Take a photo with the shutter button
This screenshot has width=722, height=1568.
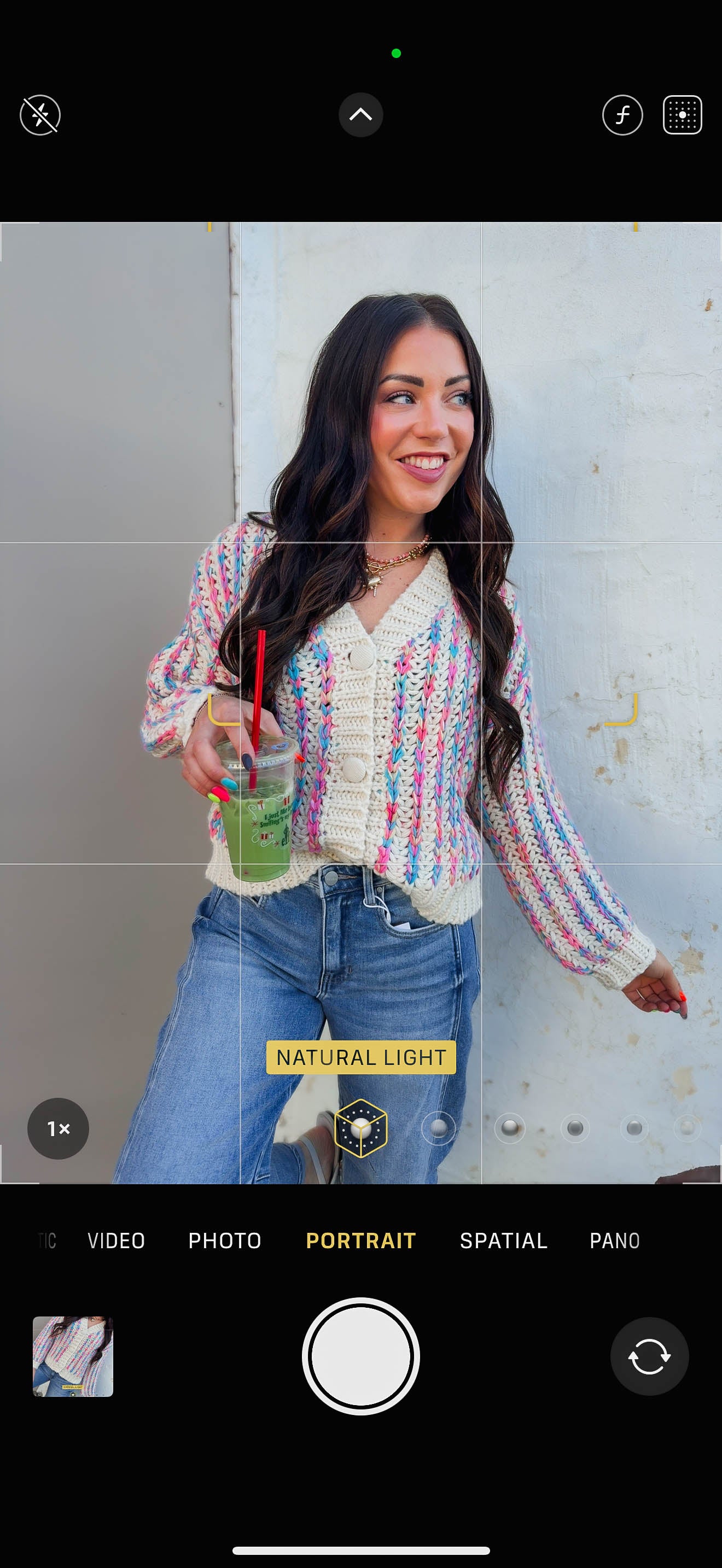pos(361,1356)
